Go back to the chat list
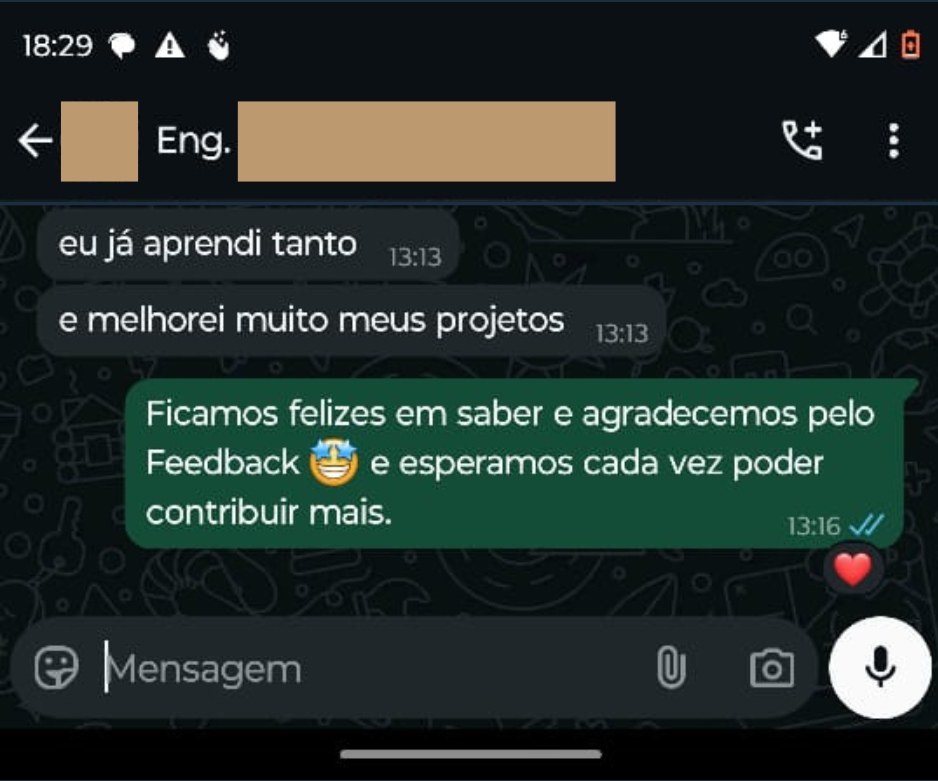This screenshot has width=938, height=781. 35,142
